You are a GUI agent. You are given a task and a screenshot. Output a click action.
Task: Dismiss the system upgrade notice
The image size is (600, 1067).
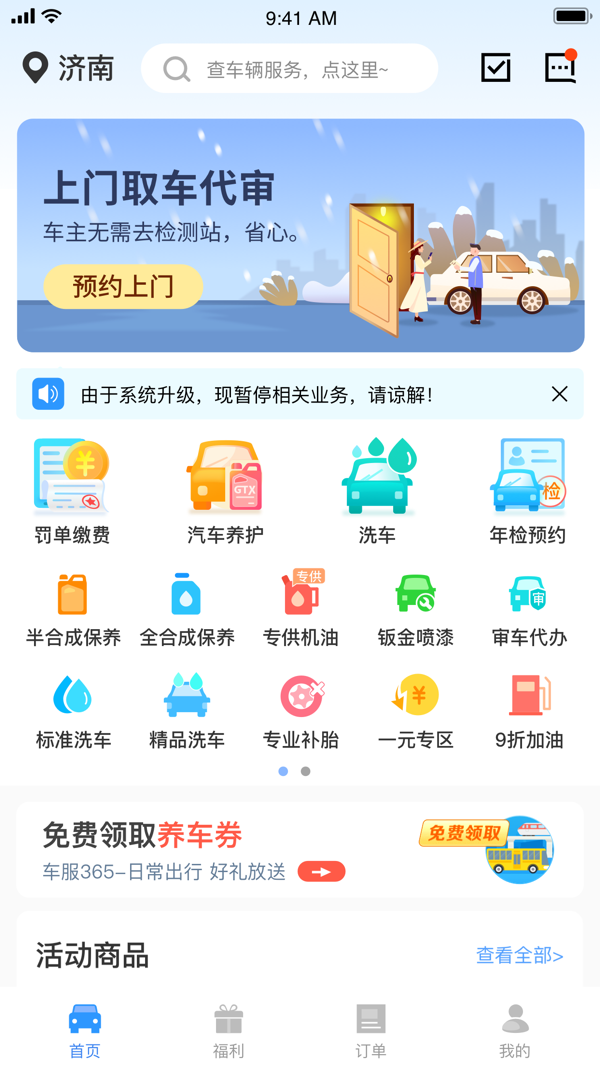click(560, 394)
